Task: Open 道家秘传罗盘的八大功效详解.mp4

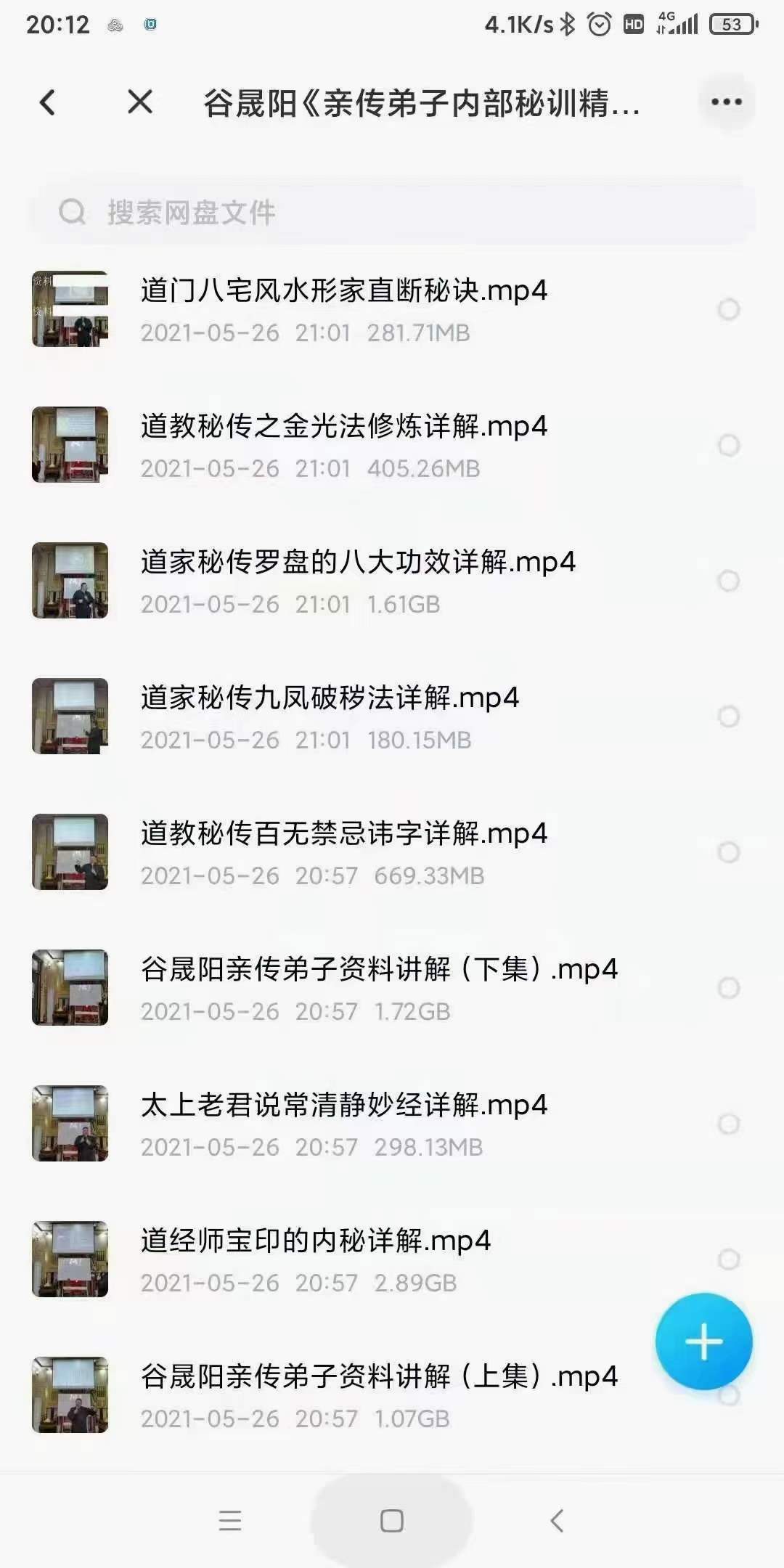Action: tap(358, 563)
